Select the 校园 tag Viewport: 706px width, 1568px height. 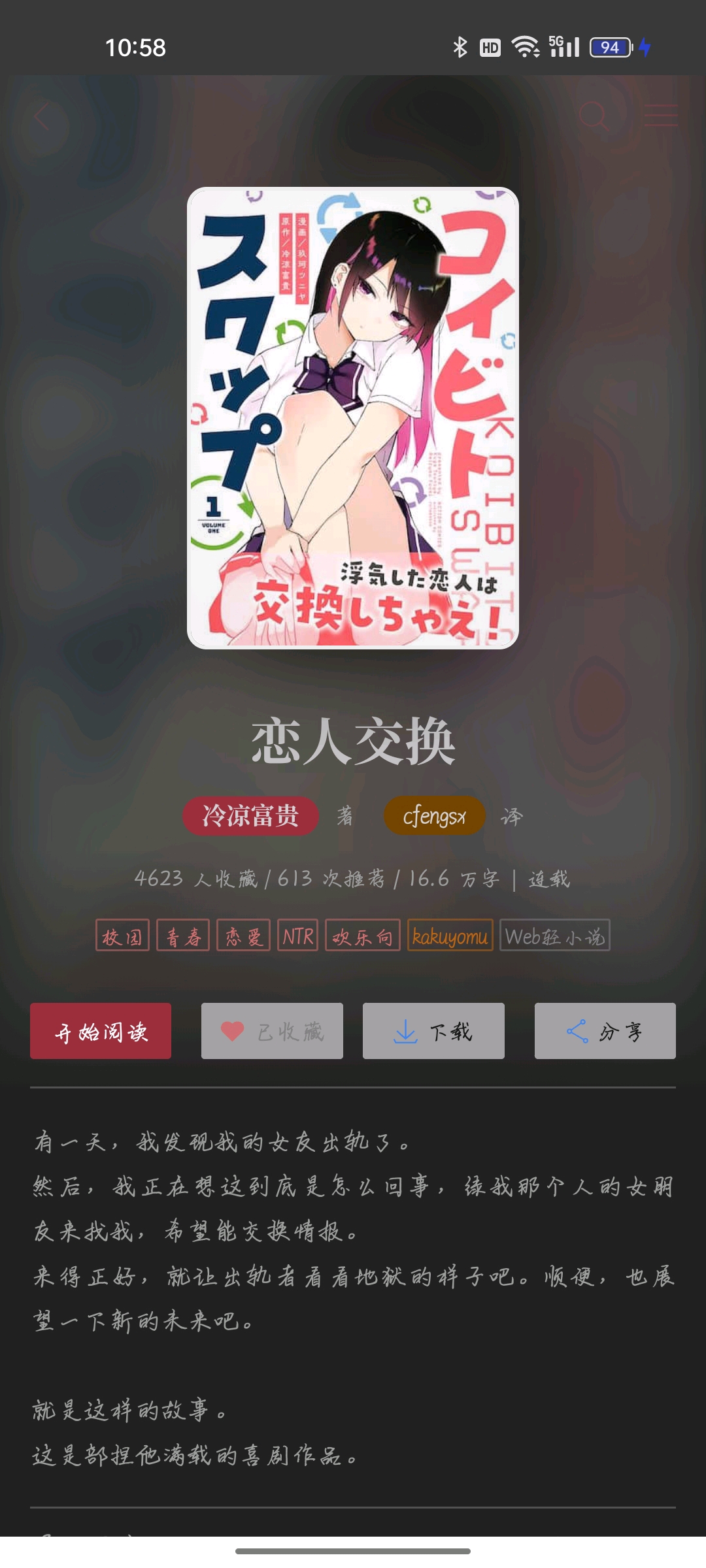coord(122,936)
